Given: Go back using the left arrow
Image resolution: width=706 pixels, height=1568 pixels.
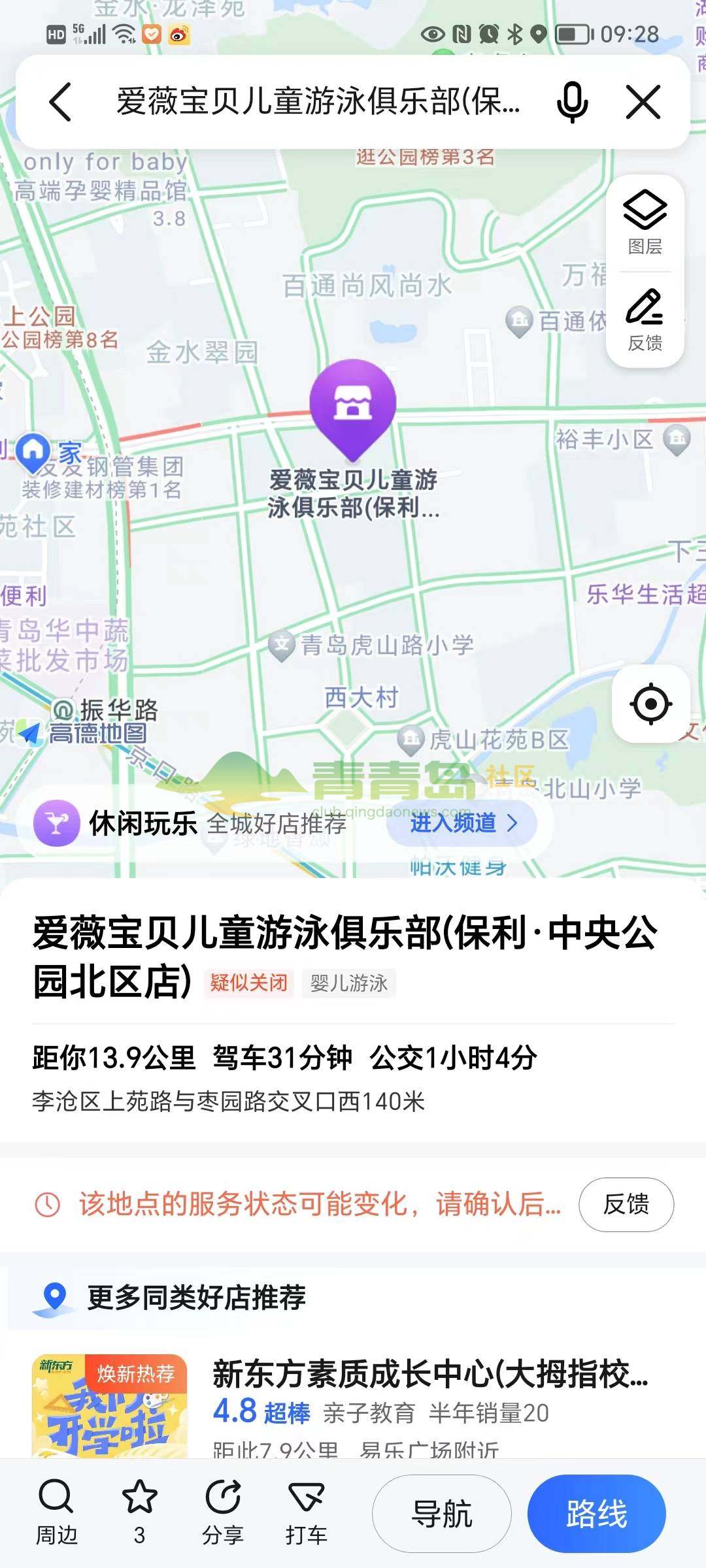Looking at the screenshot, I should pyautogui.click(x=59, y=102).
